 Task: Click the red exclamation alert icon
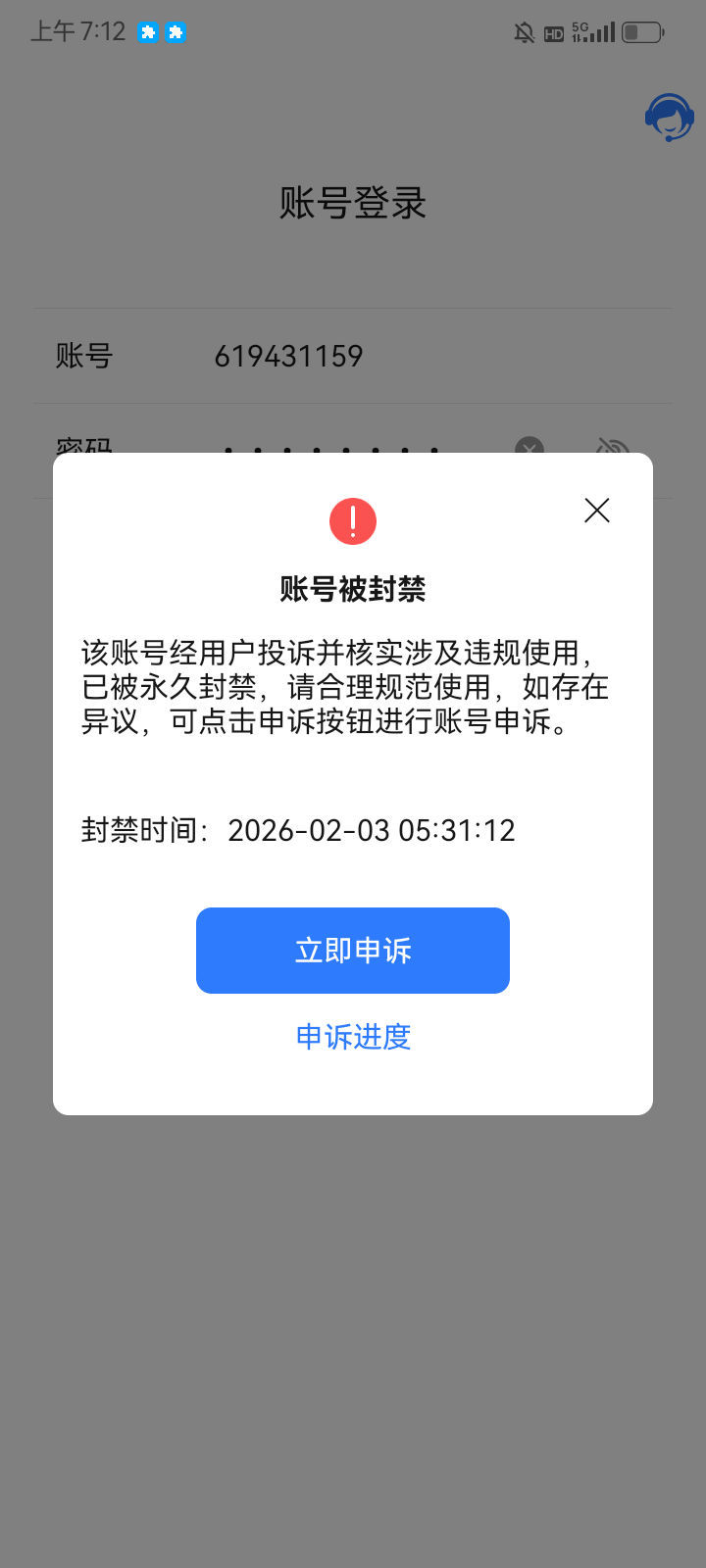(x=352, y=520)
